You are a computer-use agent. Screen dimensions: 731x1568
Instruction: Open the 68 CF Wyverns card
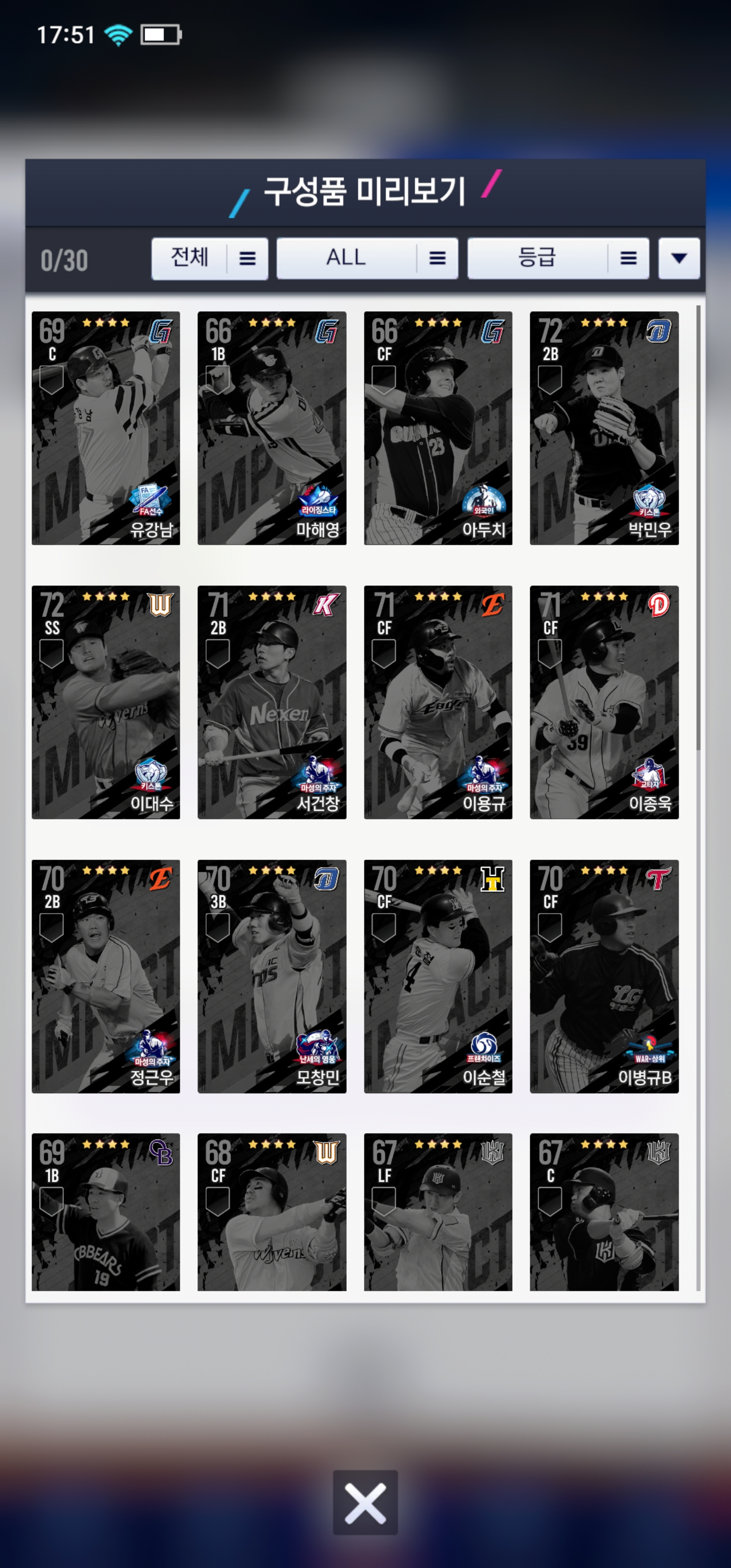[272, 1212]
